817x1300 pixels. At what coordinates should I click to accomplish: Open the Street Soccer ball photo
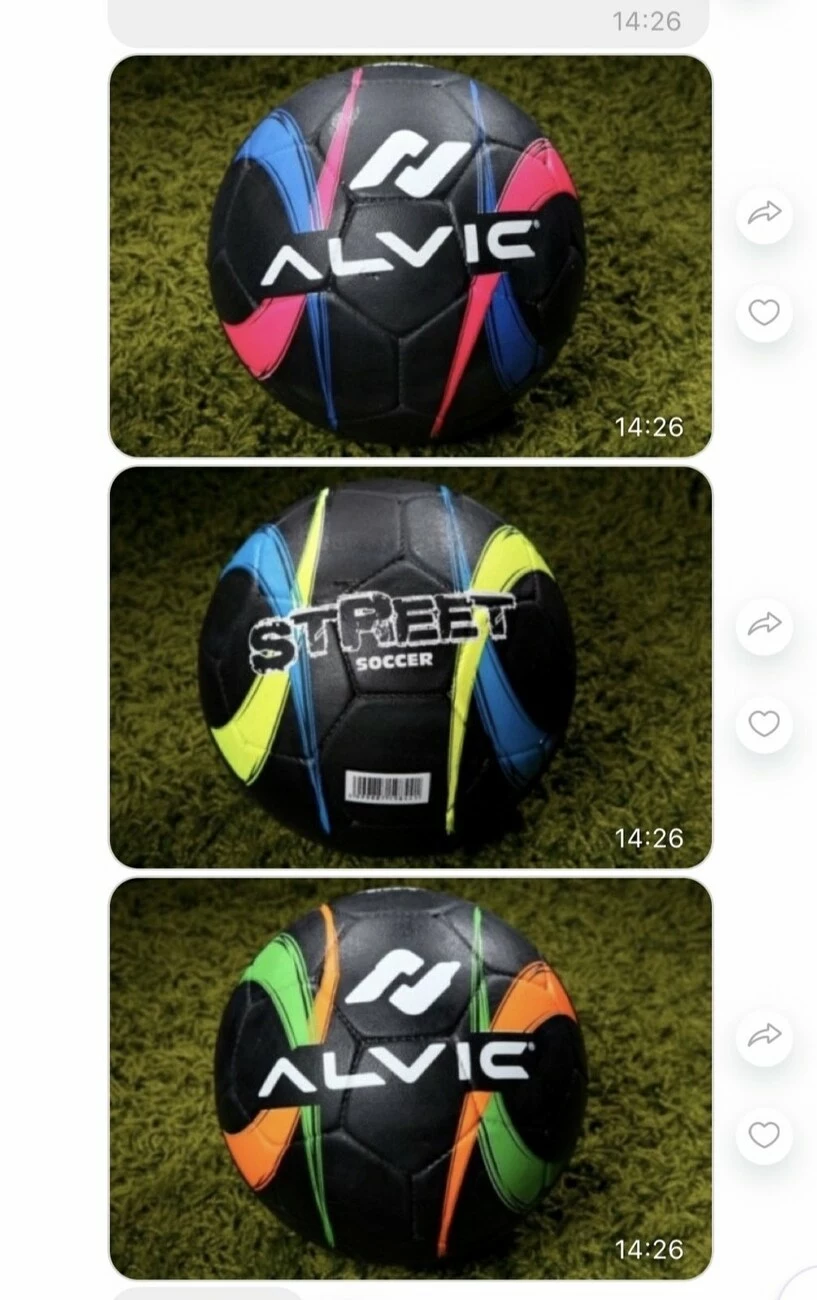click(x=410, y=667)
